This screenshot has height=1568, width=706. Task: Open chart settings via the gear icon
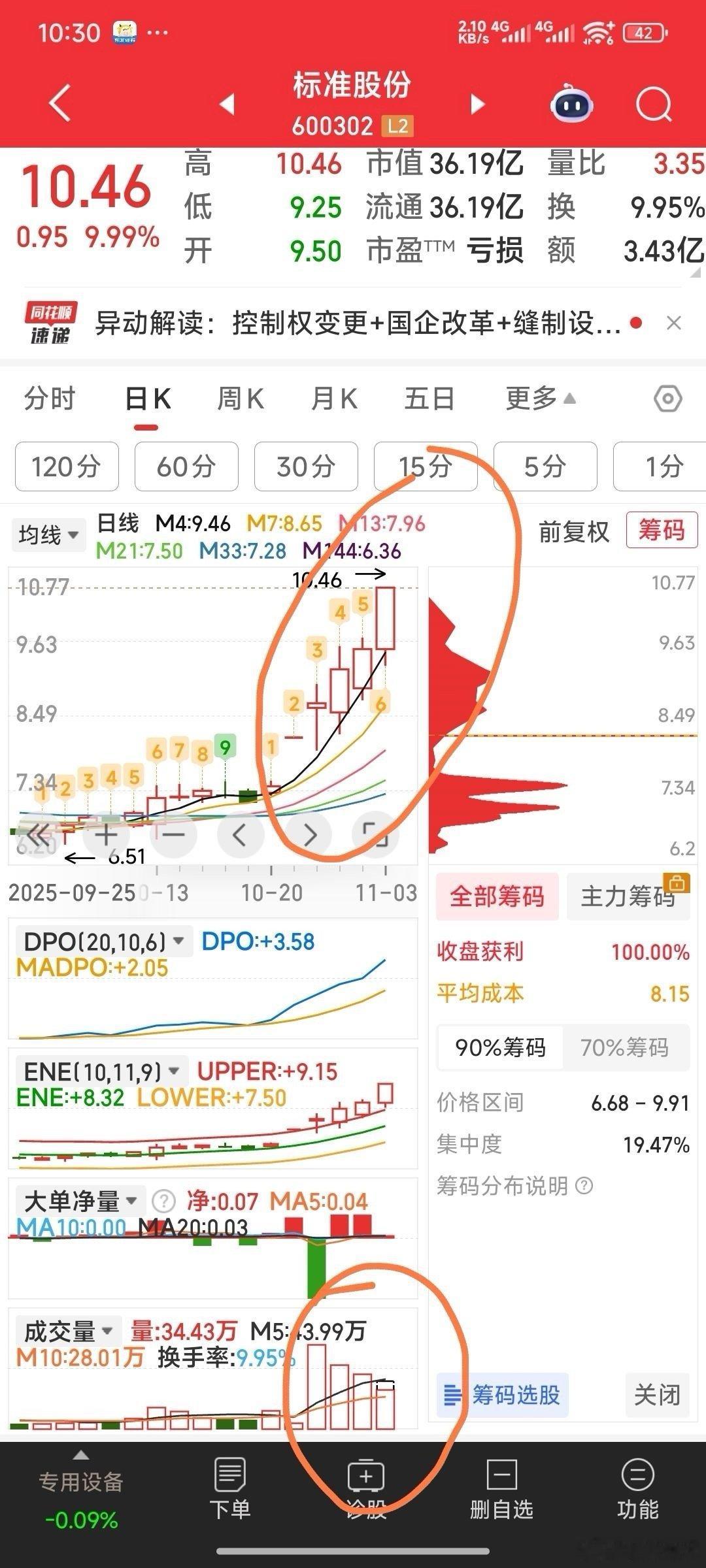[x=669, y=400]
